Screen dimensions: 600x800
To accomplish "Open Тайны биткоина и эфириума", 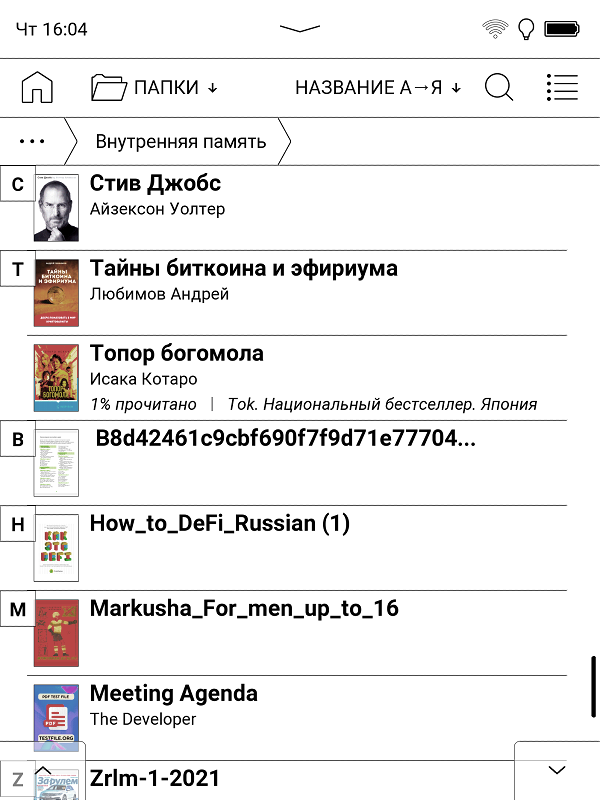I will [x=243, y=269].
